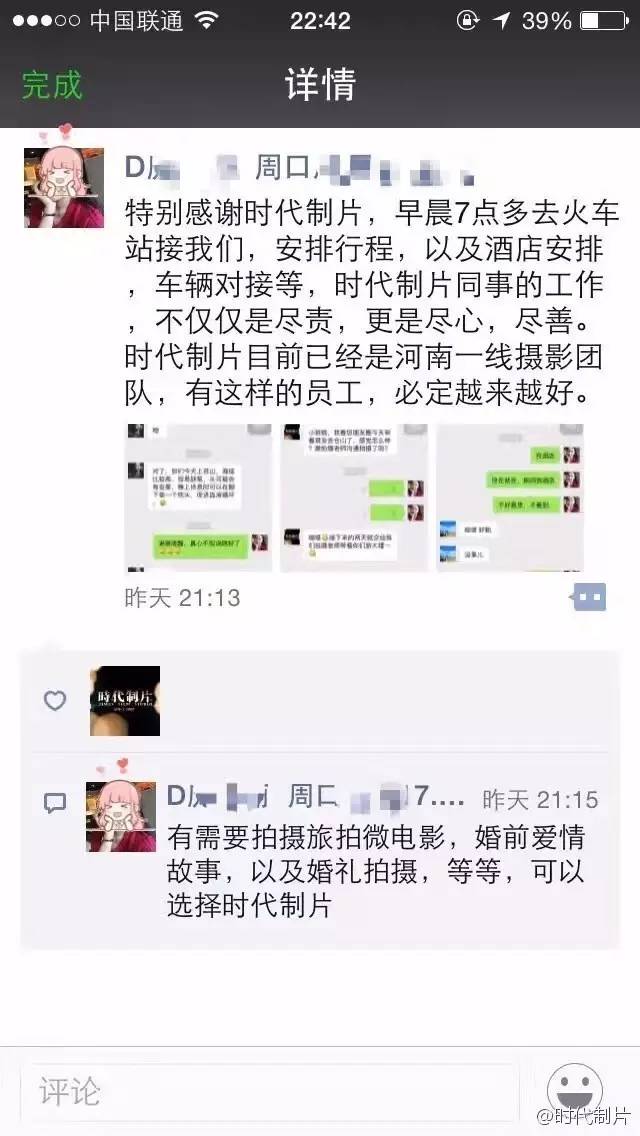The width and height of the screenshot is (640, 1136).
Task: Focus the 评论 comment input field
Action: pyautogui.click(x=270, y=1090)
